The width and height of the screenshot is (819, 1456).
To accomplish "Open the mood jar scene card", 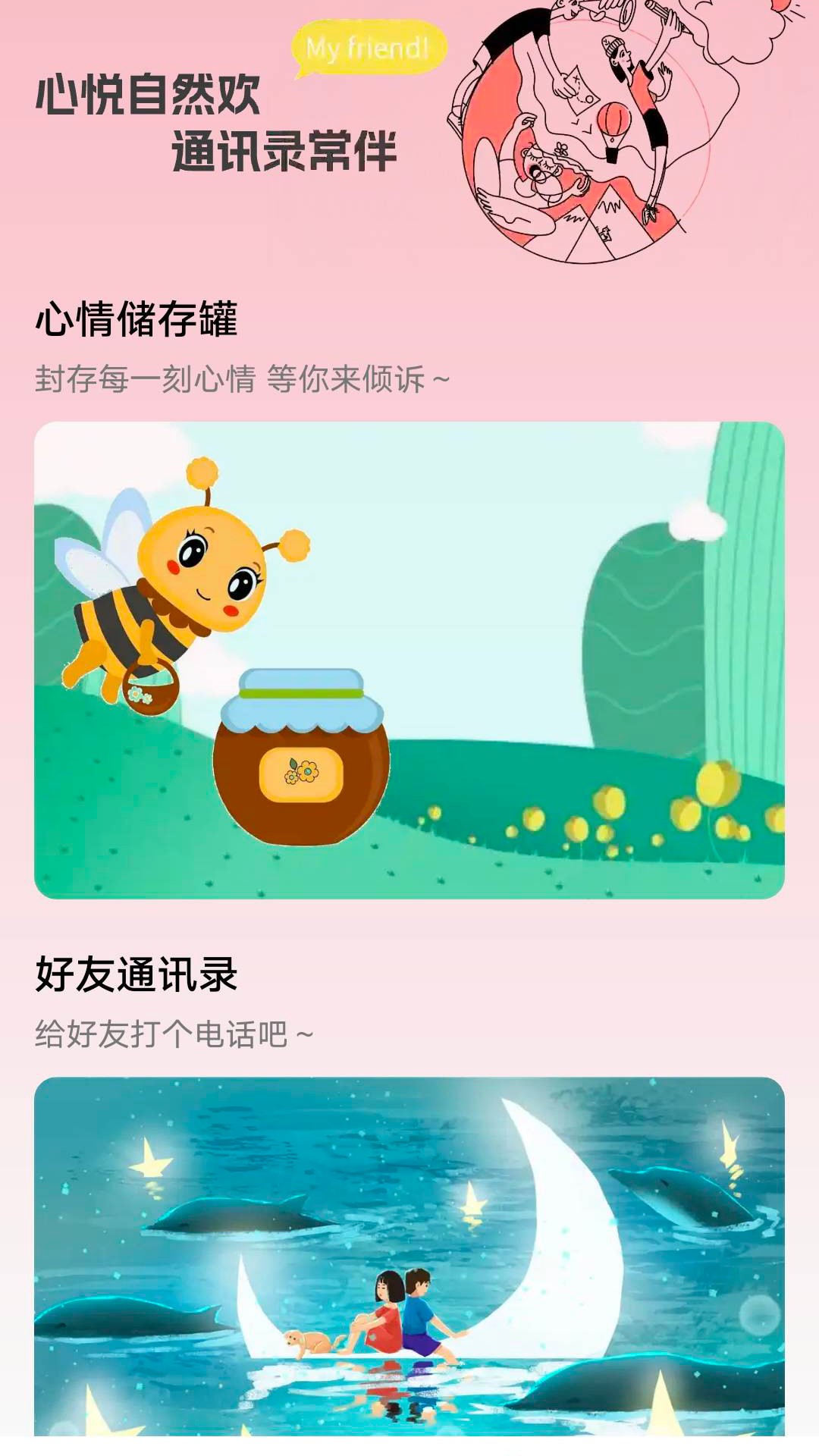I will pos(409,660).
